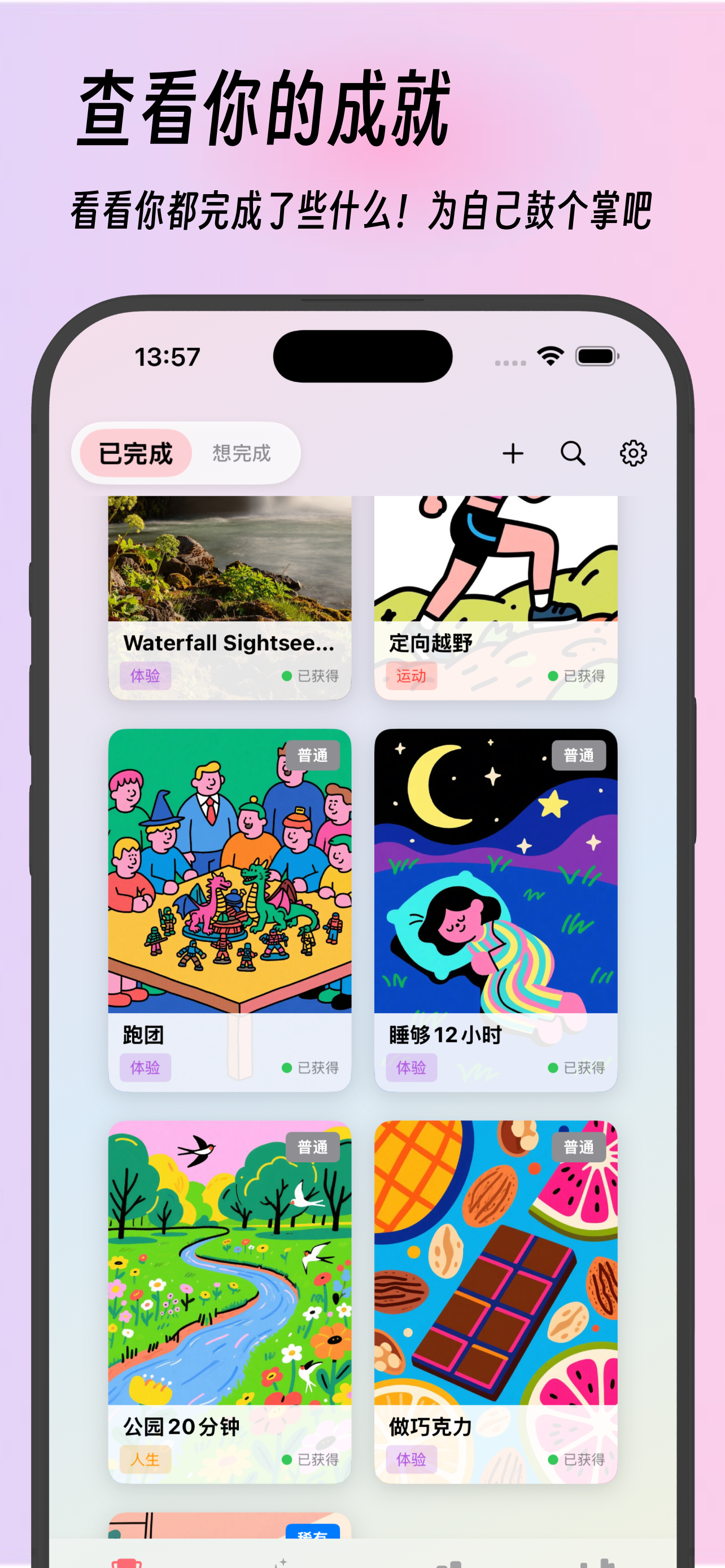Tap the plus icon to add an achievement
Image resolution: width=725 pixels, height=1568 pixels.
pyautogui.click(x=514, y=453)
